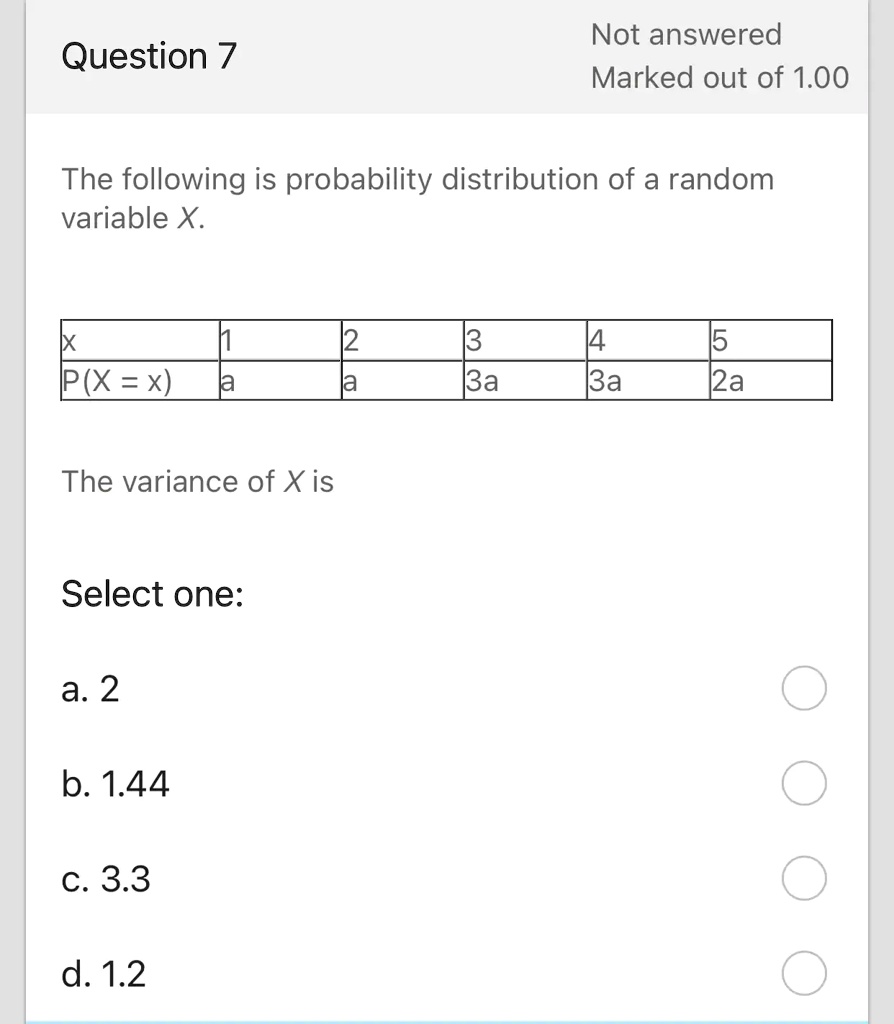Click the 'Marked out of 1.00' label
894x1024 pixels.
[720, 77]
